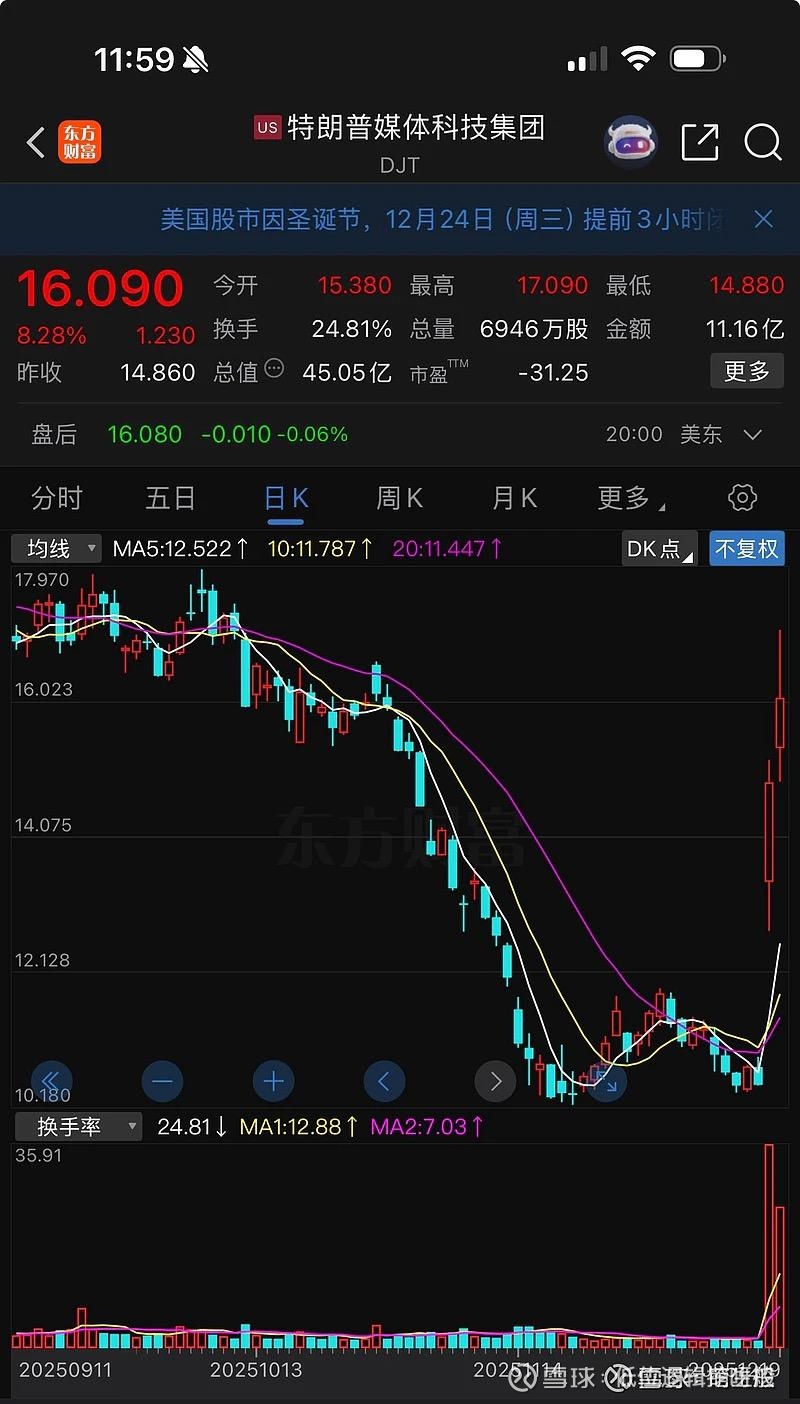The width and height of the screenshot is (800, 1404).
Task: Dismiss the Christmas market notice banner
Action: pos(763,218)
